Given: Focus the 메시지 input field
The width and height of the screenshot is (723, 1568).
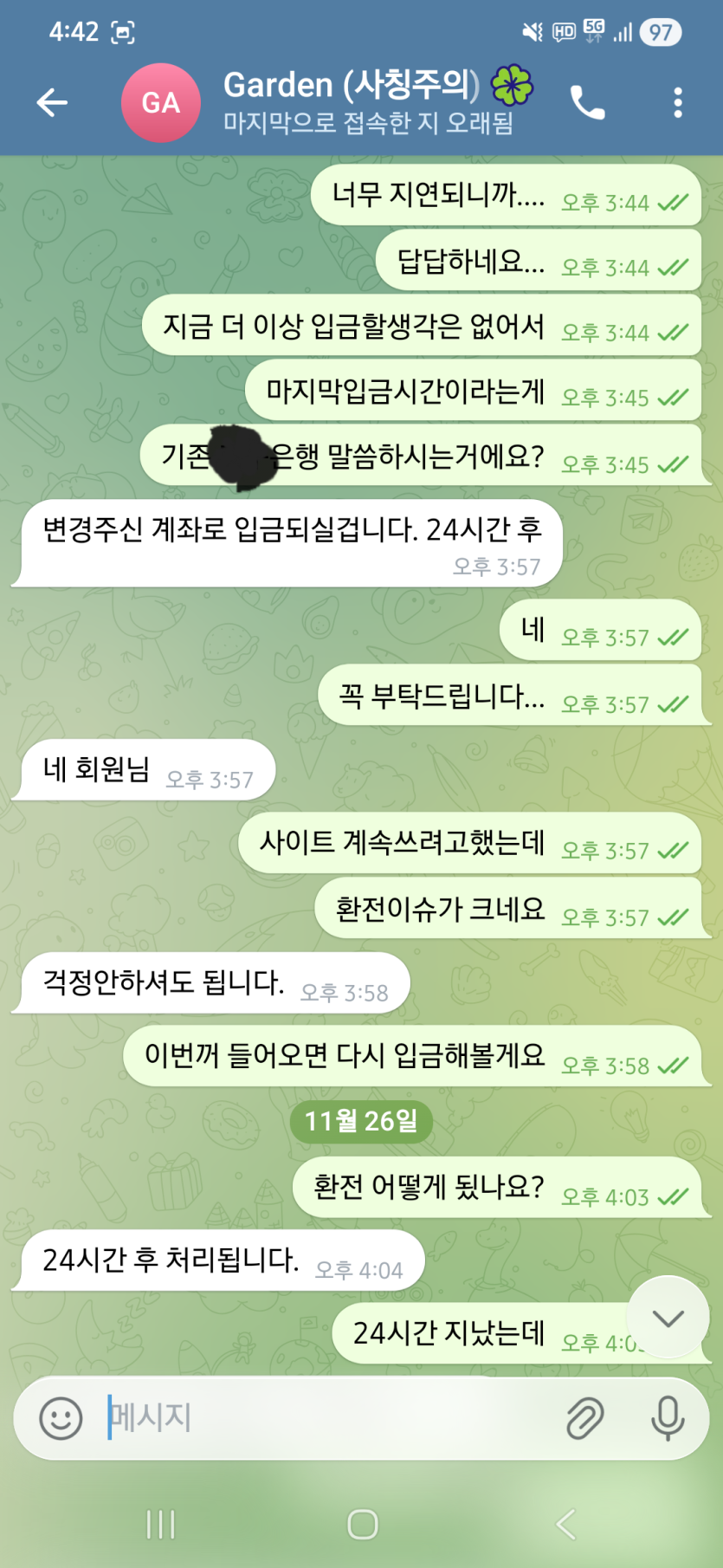Looking at the screenshot, I should 329,1418.
